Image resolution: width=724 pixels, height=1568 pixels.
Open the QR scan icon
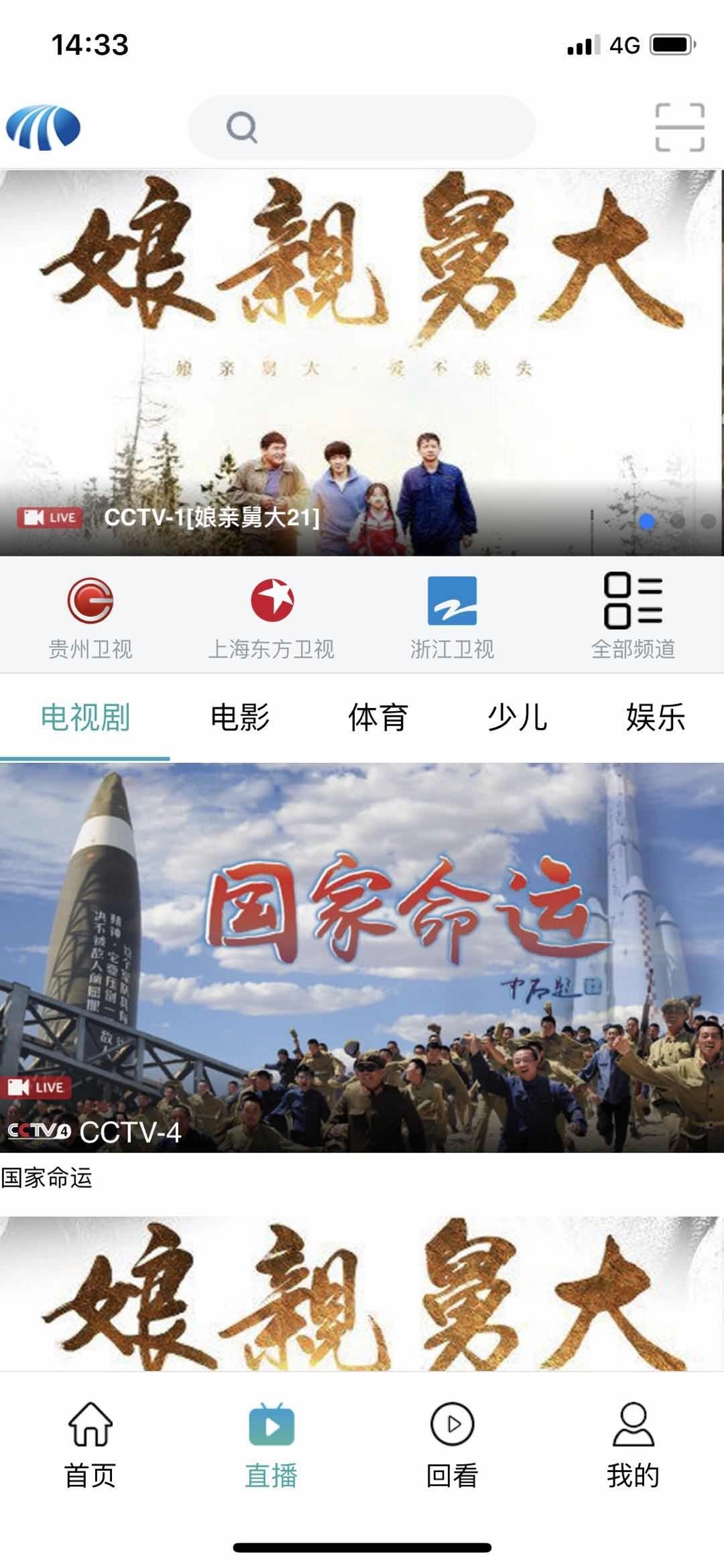tap(679, 127)
